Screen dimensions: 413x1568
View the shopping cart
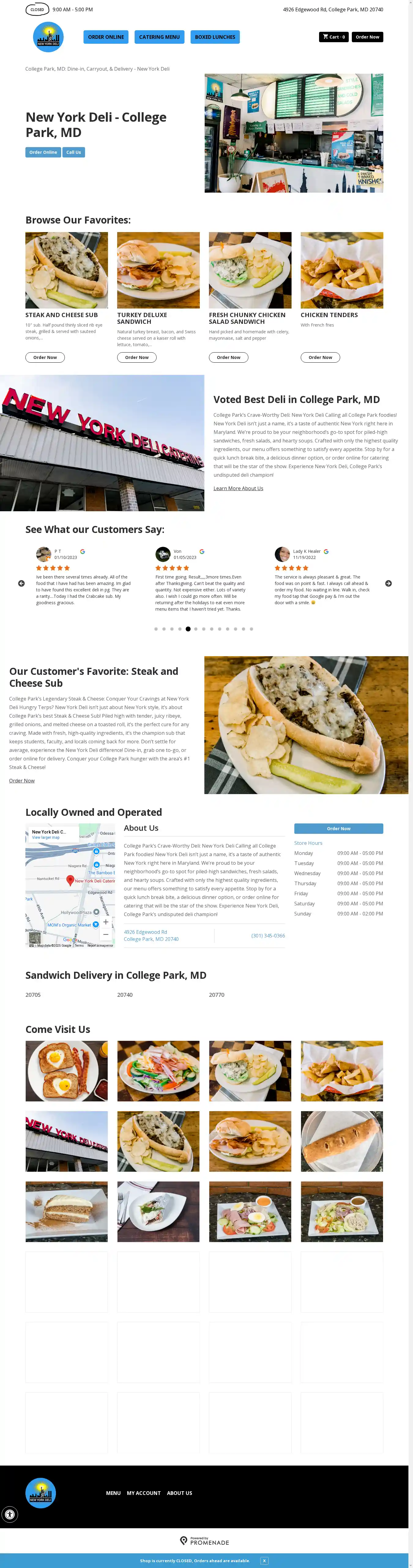[x=333, y=37]
